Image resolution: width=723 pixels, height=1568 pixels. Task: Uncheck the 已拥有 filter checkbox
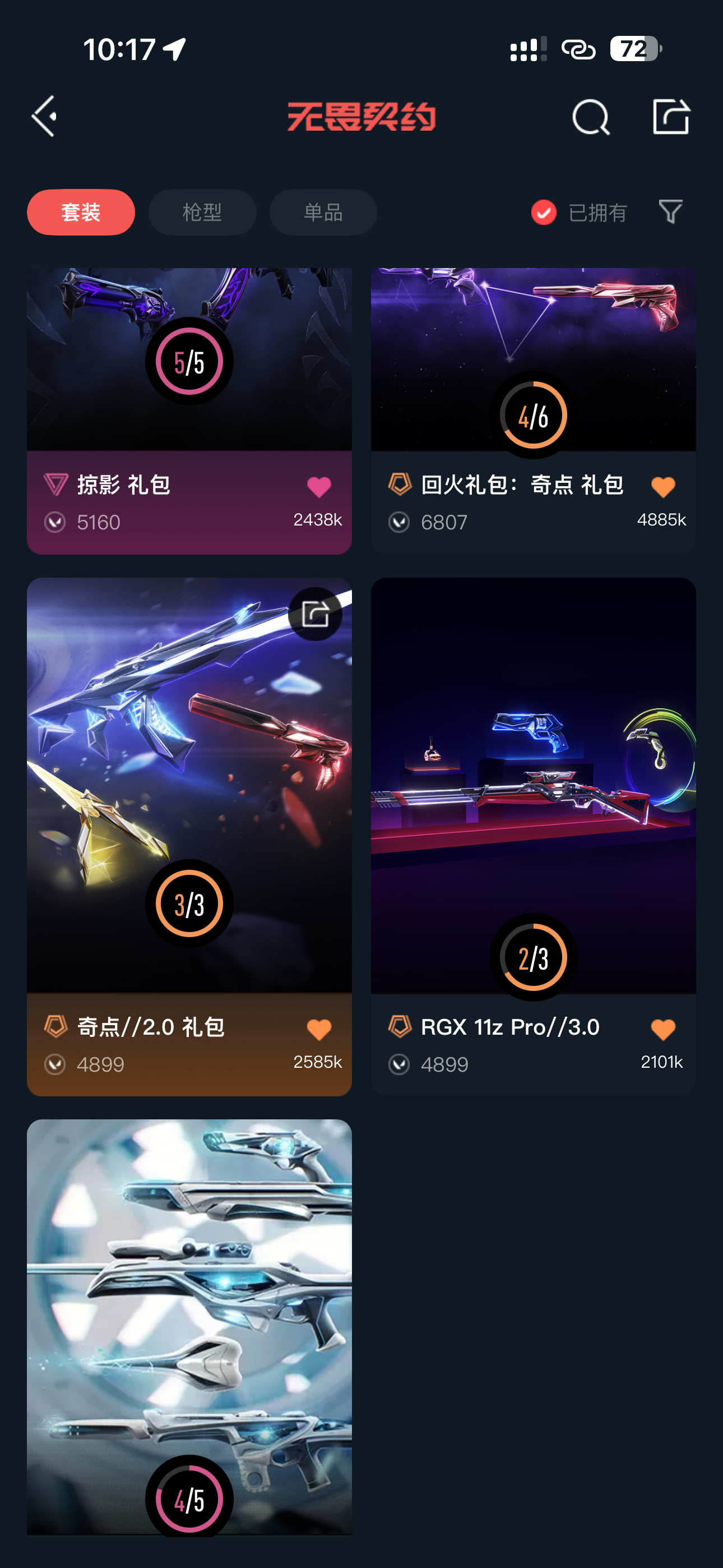coord(544,213)
